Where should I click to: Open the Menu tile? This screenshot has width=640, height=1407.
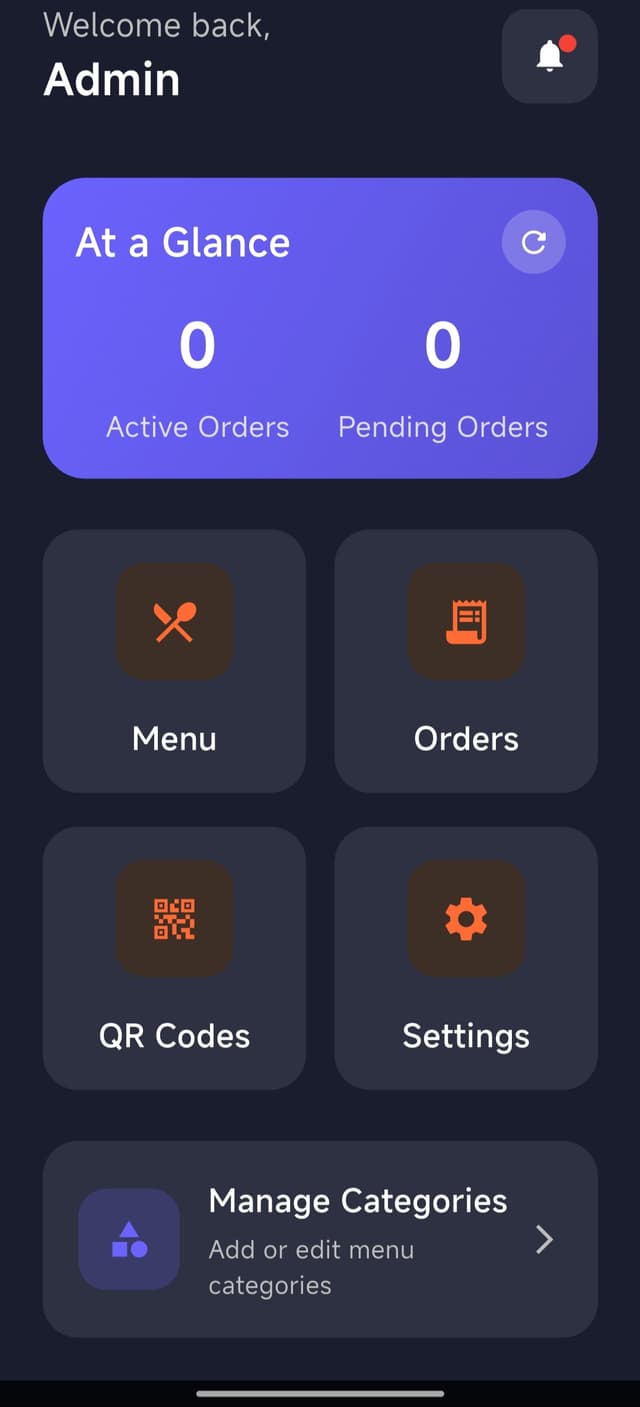174,660
